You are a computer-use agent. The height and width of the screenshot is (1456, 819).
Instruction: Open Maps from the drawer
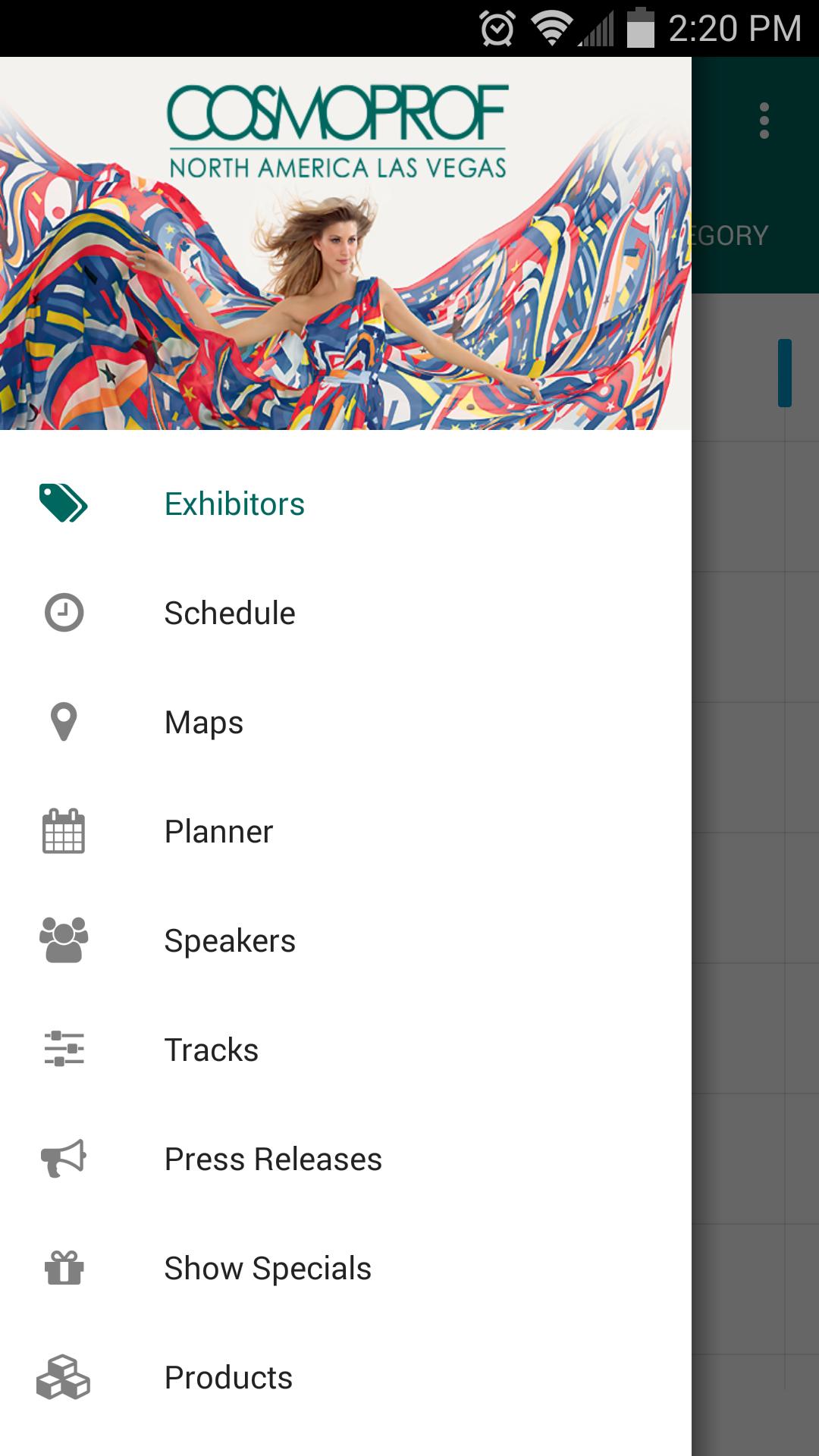(x=204, y=723)
